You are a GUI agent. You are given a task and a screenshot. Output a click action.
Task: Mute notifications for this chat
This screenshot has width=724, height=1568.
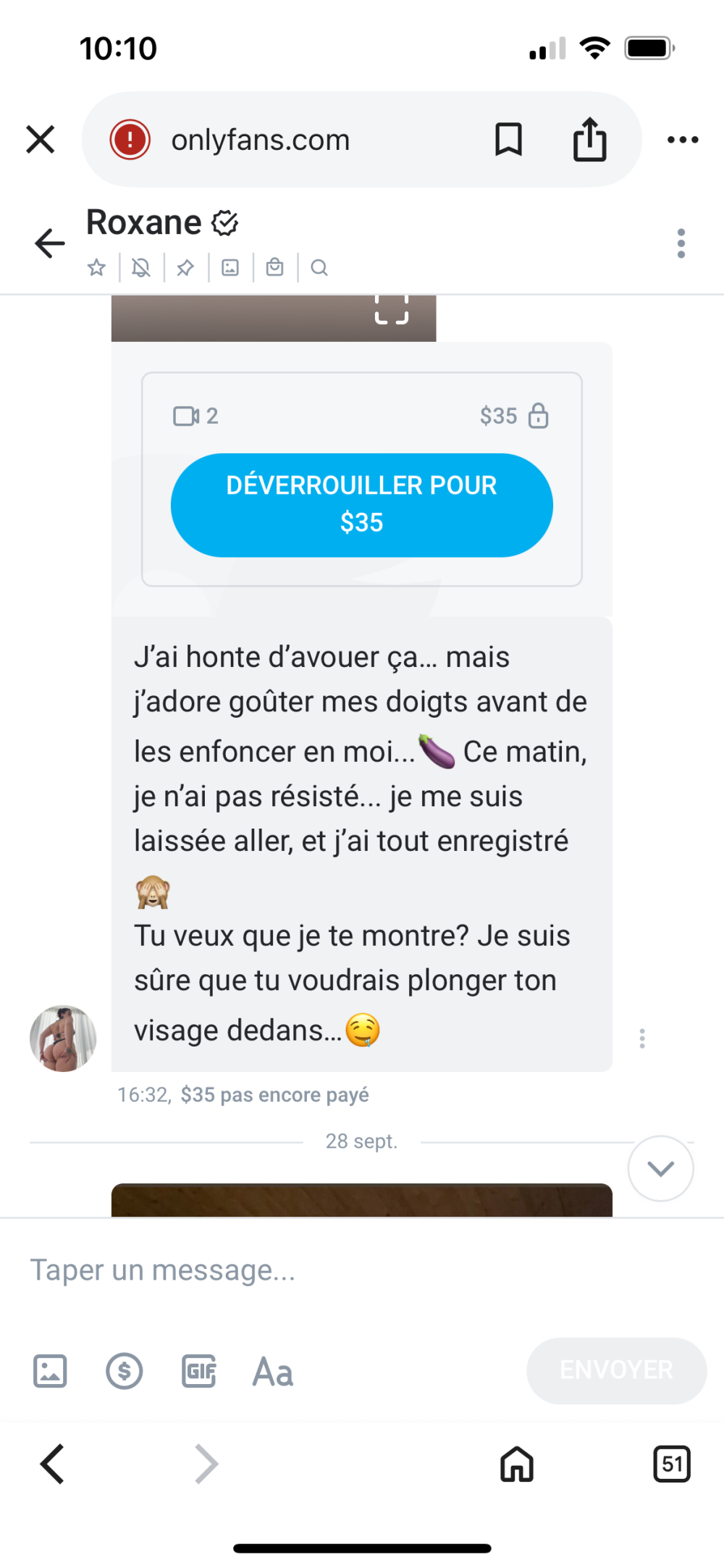[141, 268]
